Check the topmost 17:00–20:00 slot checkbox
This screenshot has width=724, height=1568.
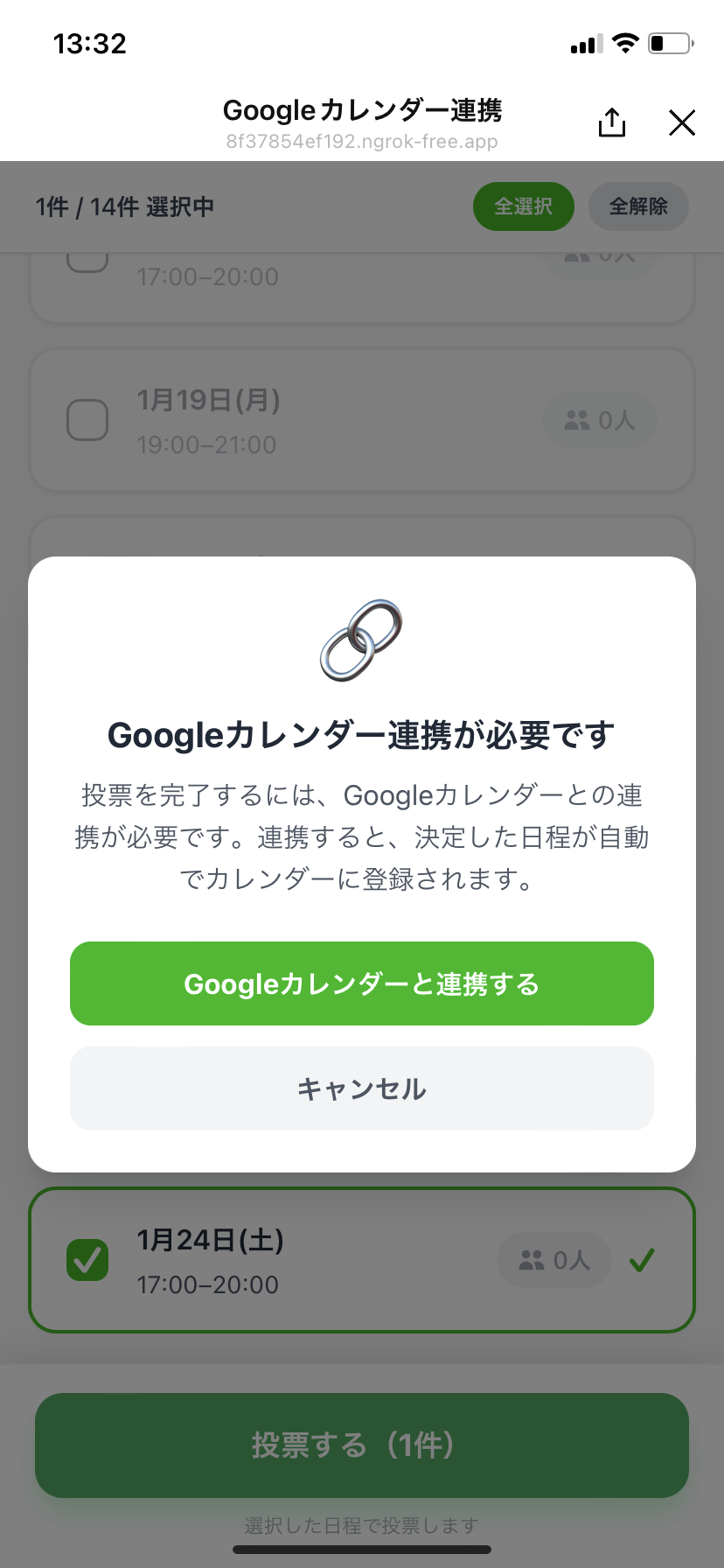point(87,258)
